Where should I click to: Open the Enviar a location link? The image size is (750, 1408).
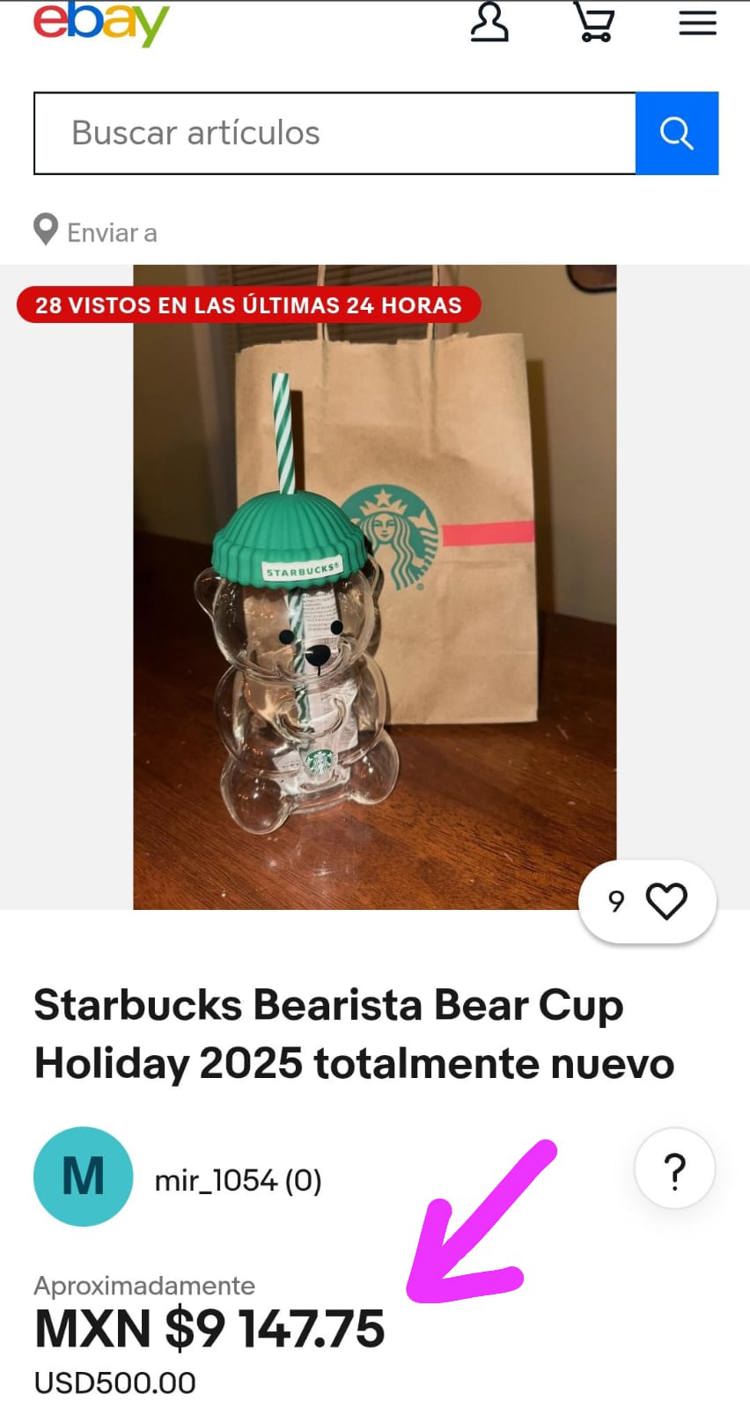[97, 232]
